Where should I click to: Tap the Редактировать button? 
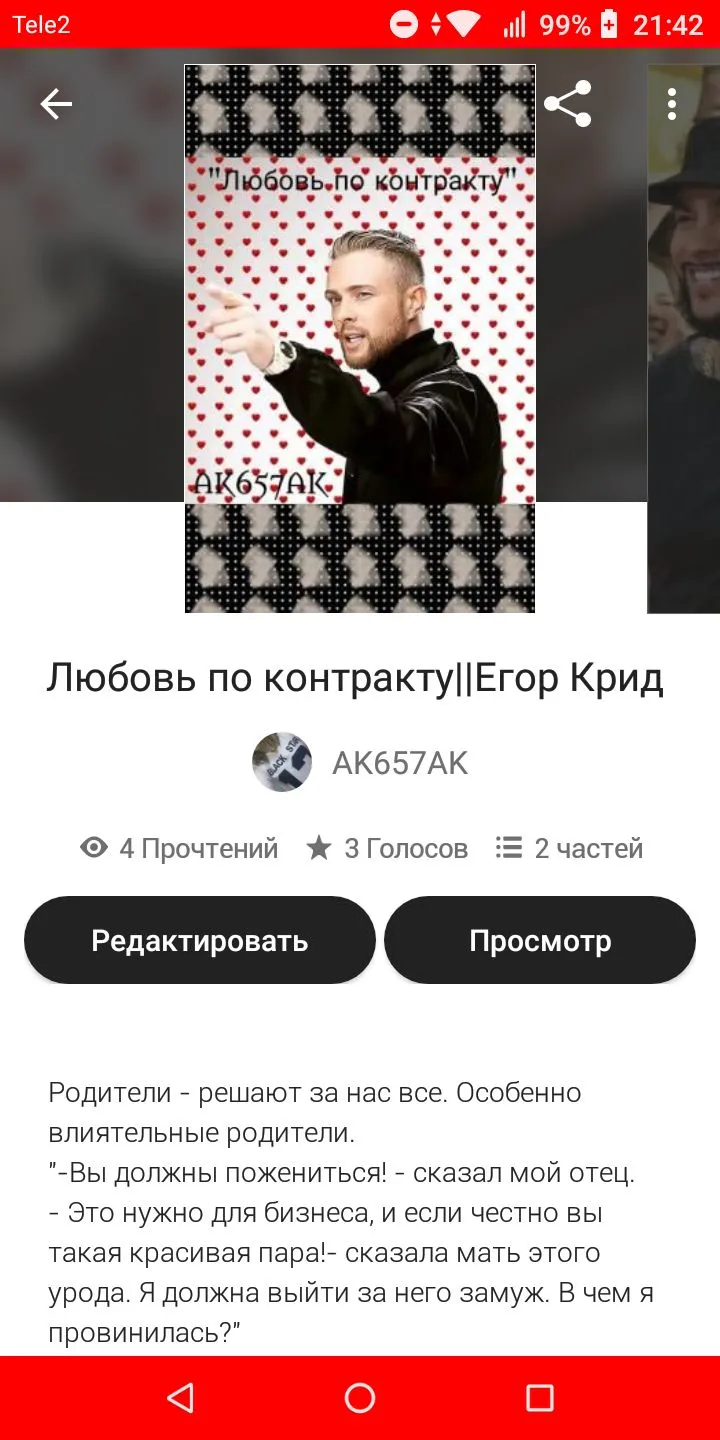[x=200, y=940]
